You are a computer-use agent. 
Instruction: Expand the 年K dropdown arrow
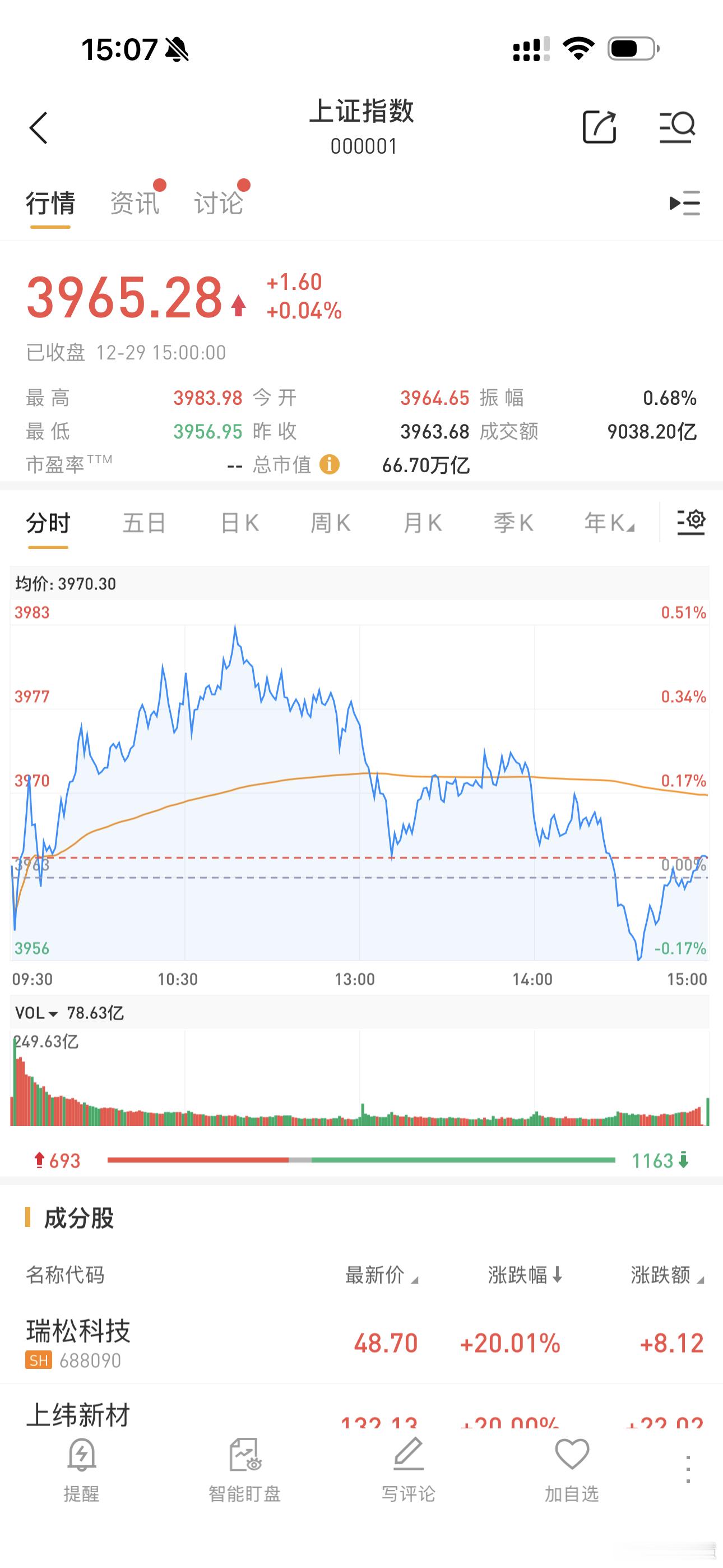[x=631, y=527]
